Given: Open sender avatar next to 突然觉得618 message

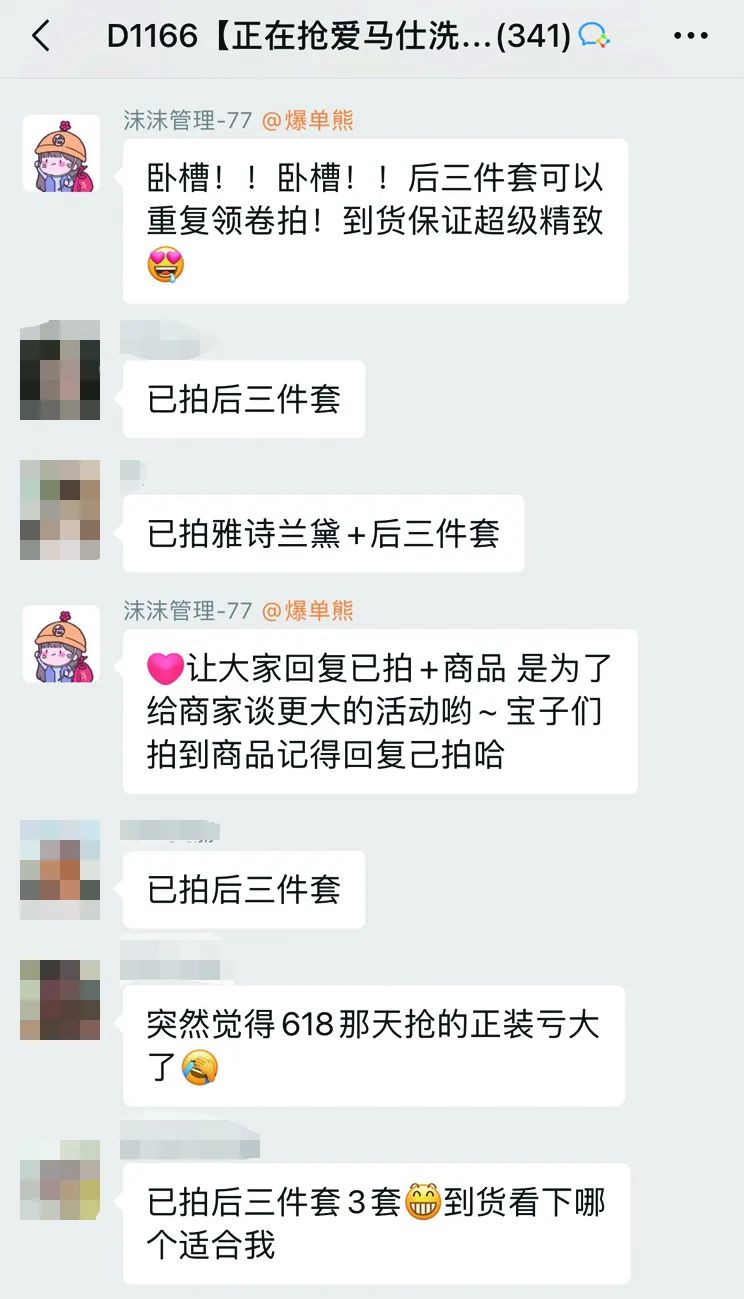Looking at the screenshot, I should click(x=61, y=1000).
